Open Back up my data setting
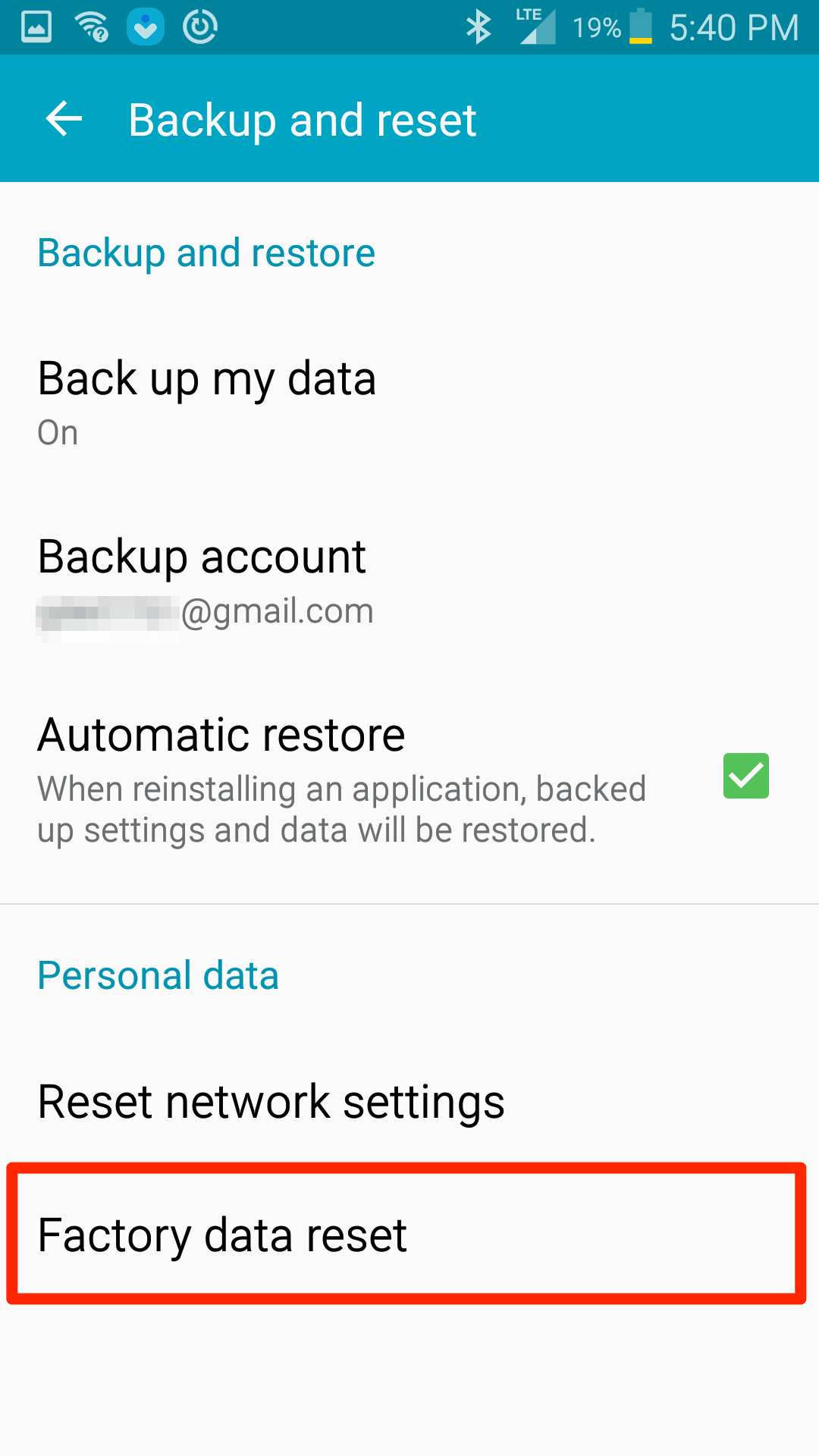 click(x=409, y=403)
